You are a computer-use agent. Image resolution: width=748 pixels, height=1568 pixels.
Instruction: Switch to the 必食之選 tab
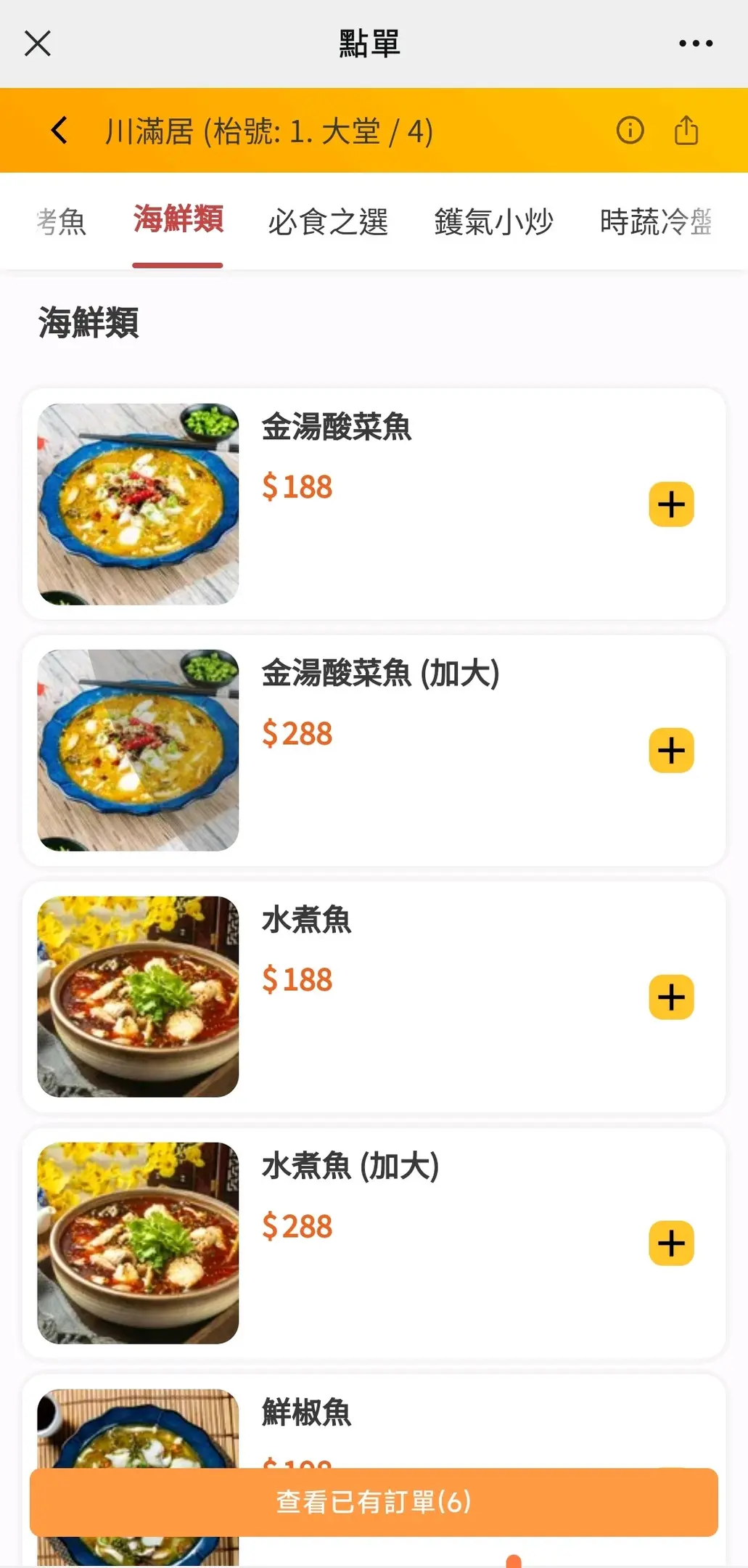pos(328,221)
